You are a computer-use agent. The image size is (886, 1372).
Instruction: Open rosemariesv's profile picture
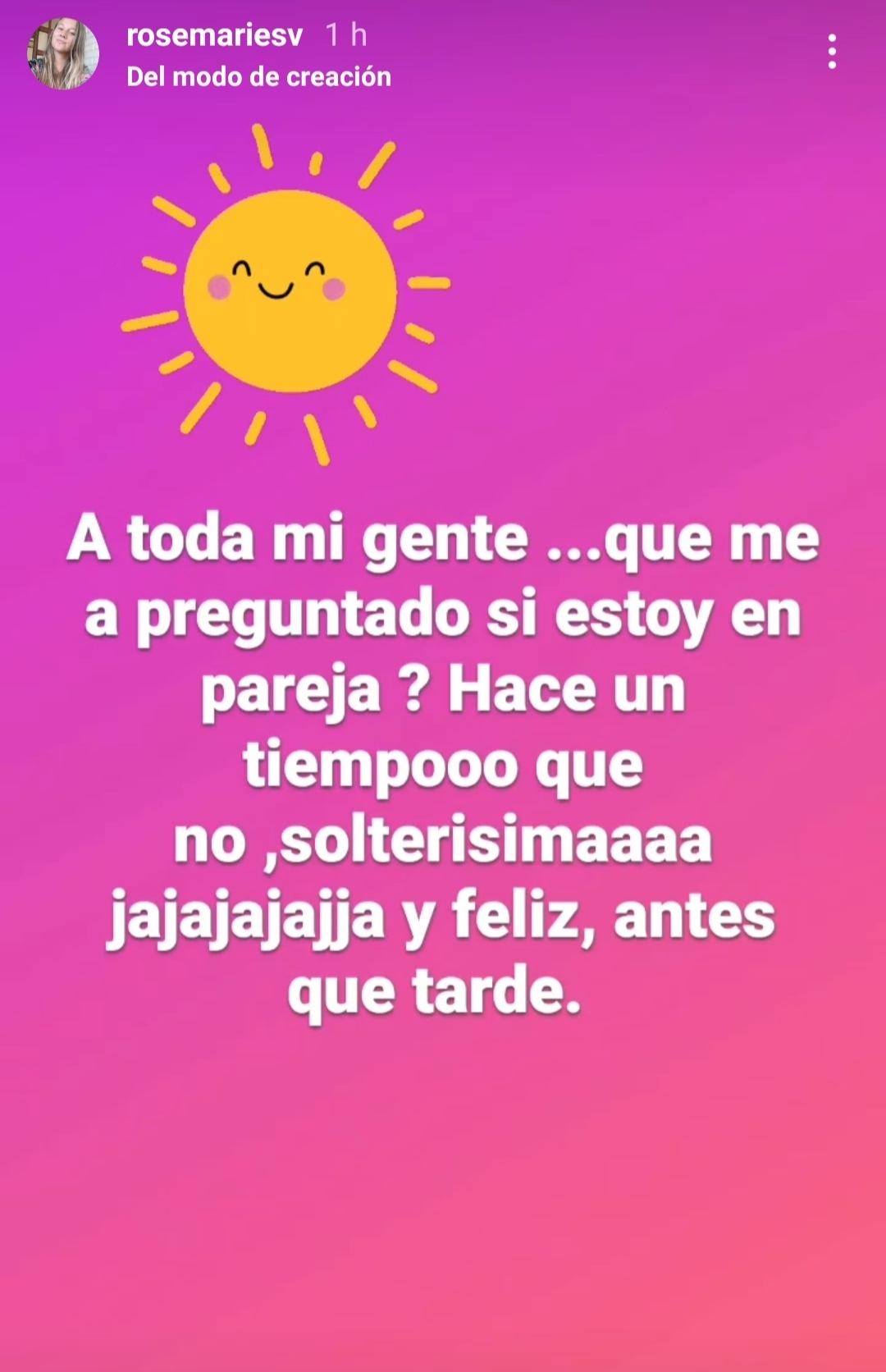pos(64,53)
